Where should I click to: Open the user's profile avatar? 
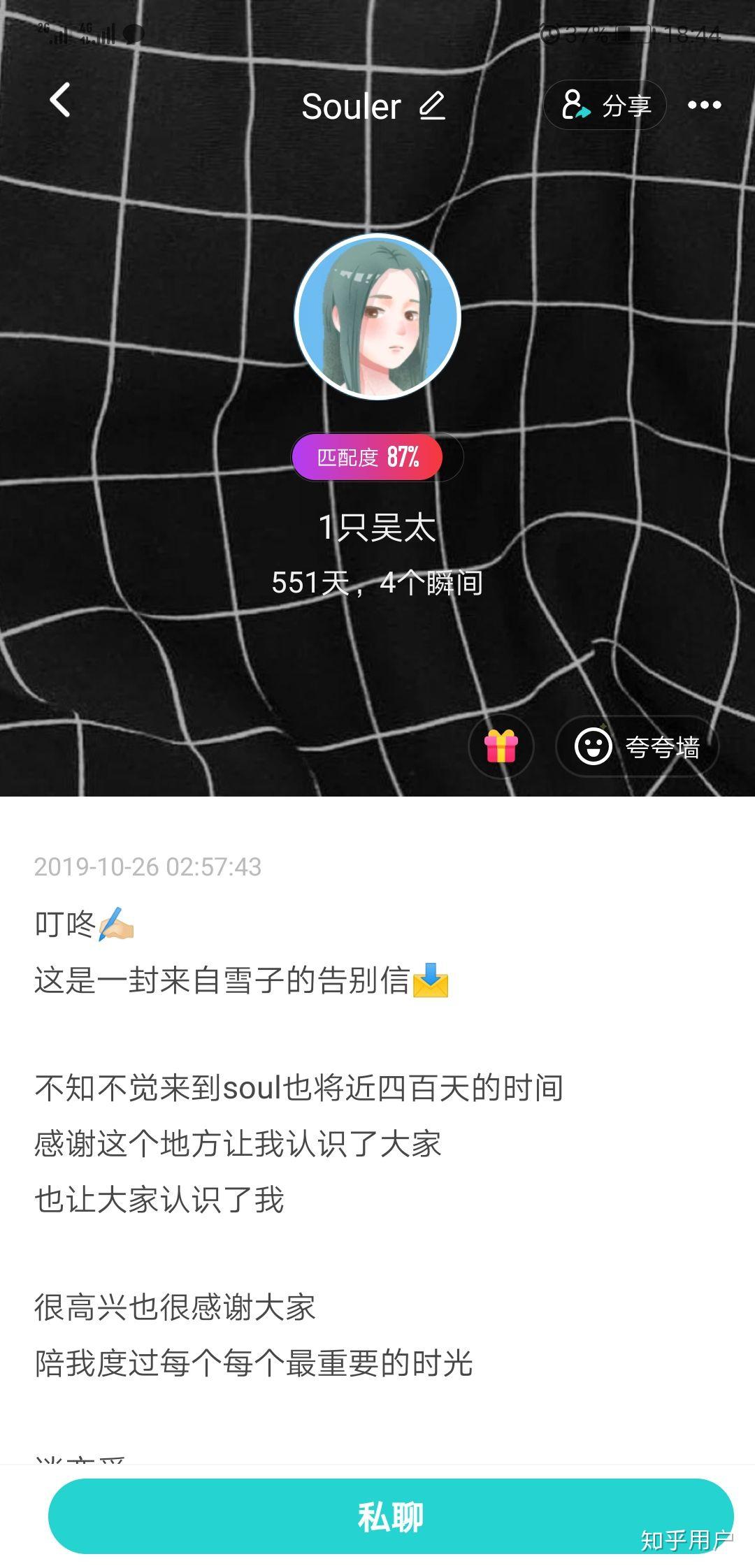[377, 317]
